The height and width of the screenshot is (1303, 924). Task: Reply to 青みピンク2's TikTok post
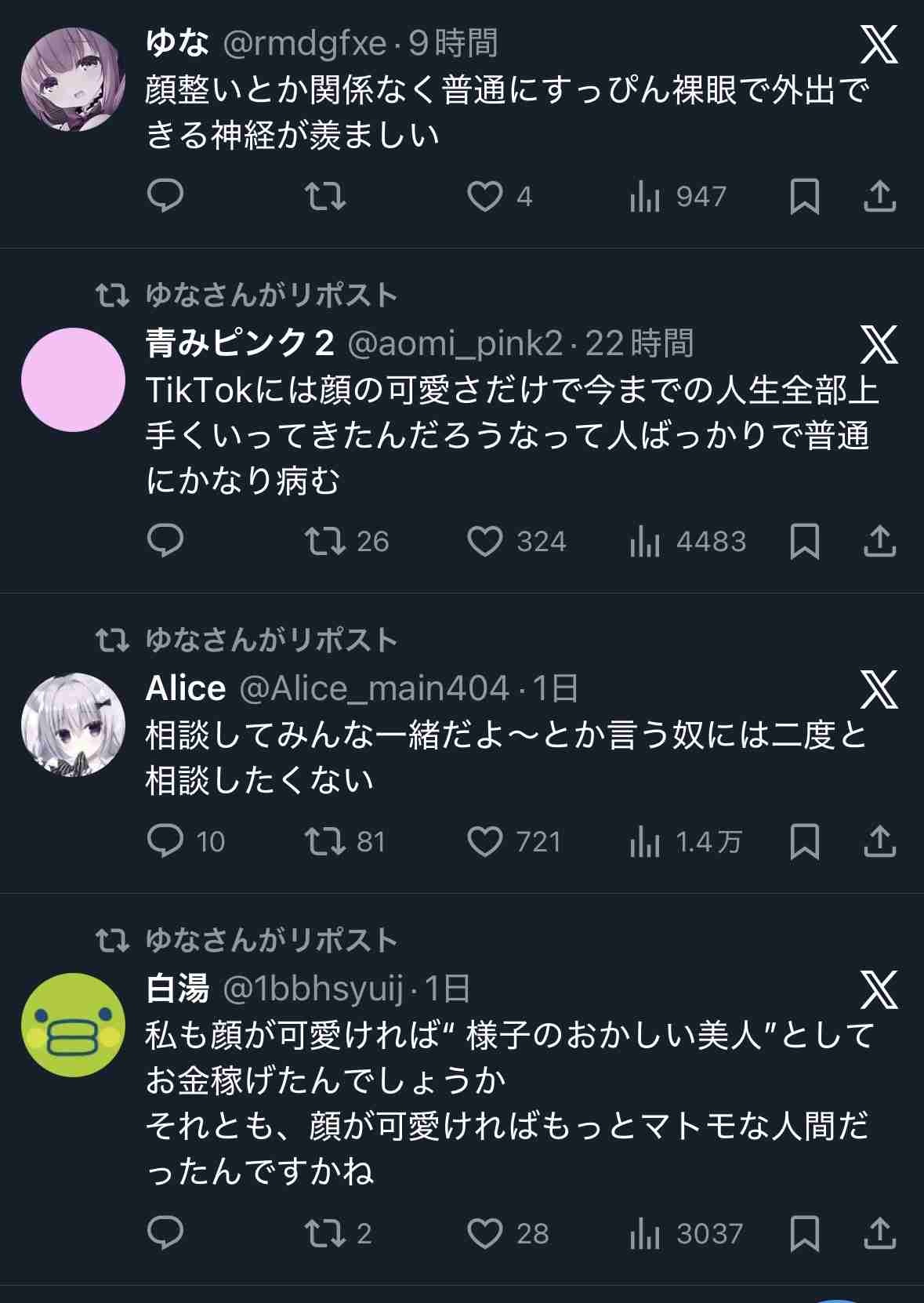point(165,541)
